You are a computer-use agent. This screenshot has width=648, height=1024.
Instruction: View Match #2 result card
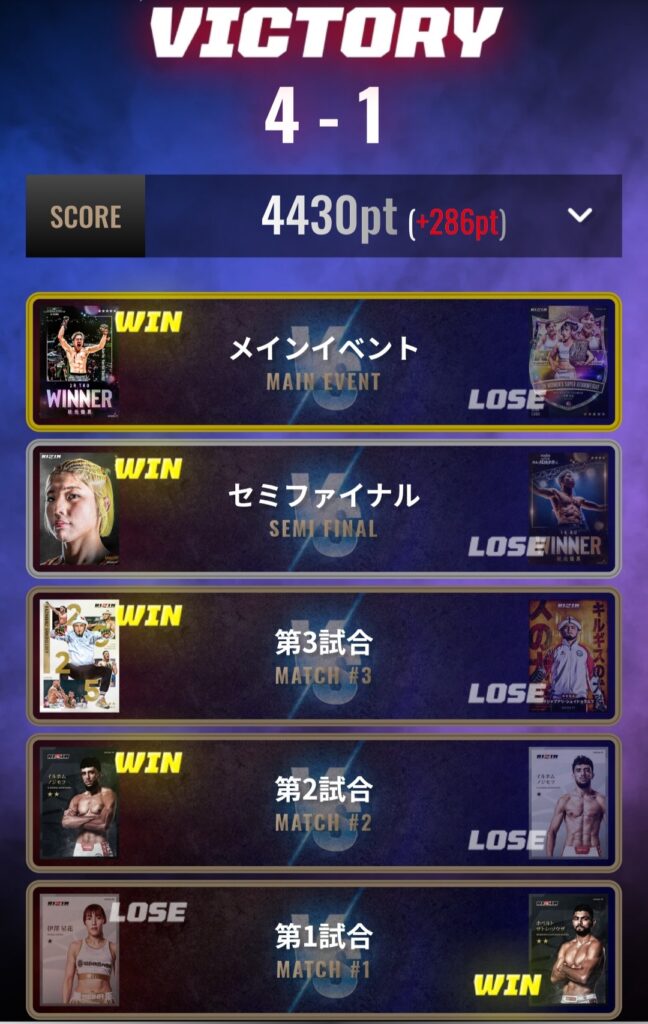(323, 803)
